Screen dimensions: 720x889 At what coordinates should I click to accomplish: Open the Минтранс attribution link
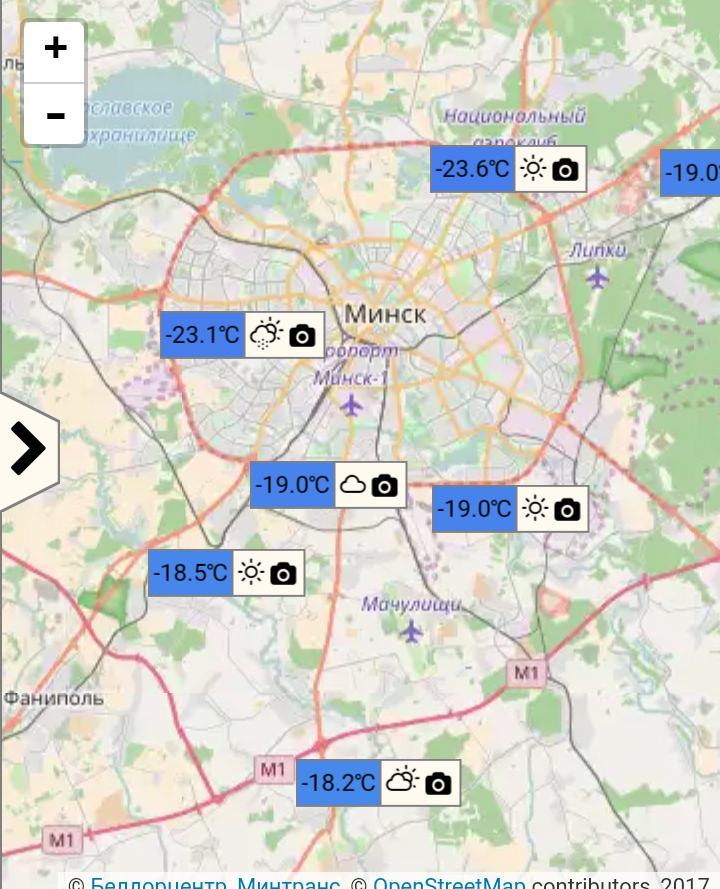(289, 882)
